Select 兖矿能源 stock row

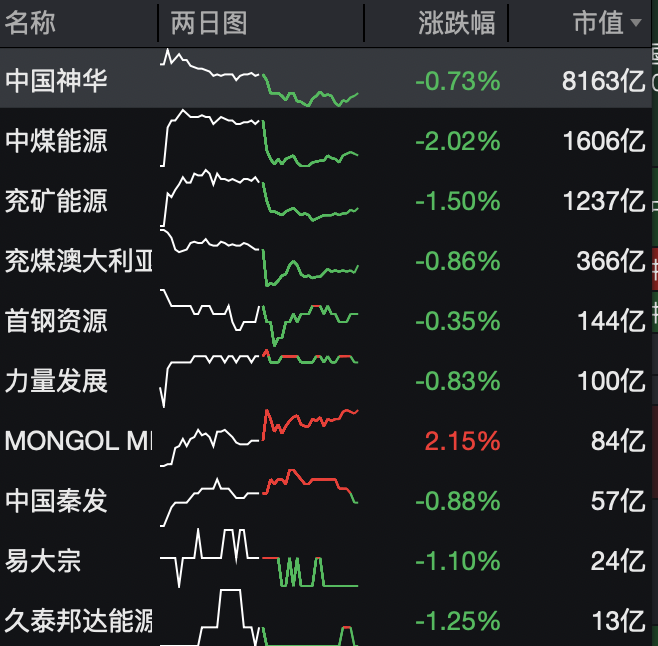(56, 201)
